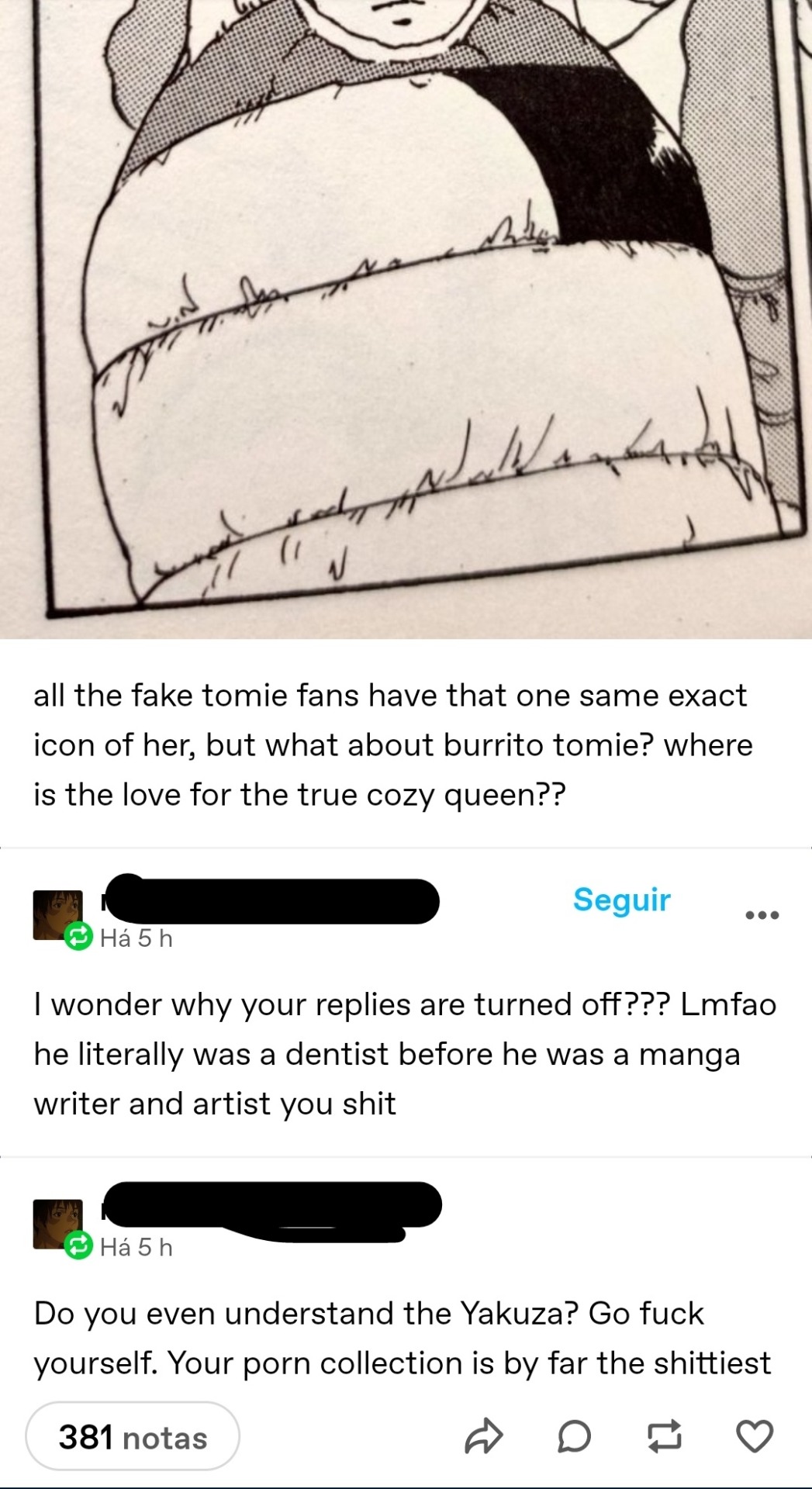Like the post with the heart
The image size is (812, 1489).
755,1436
